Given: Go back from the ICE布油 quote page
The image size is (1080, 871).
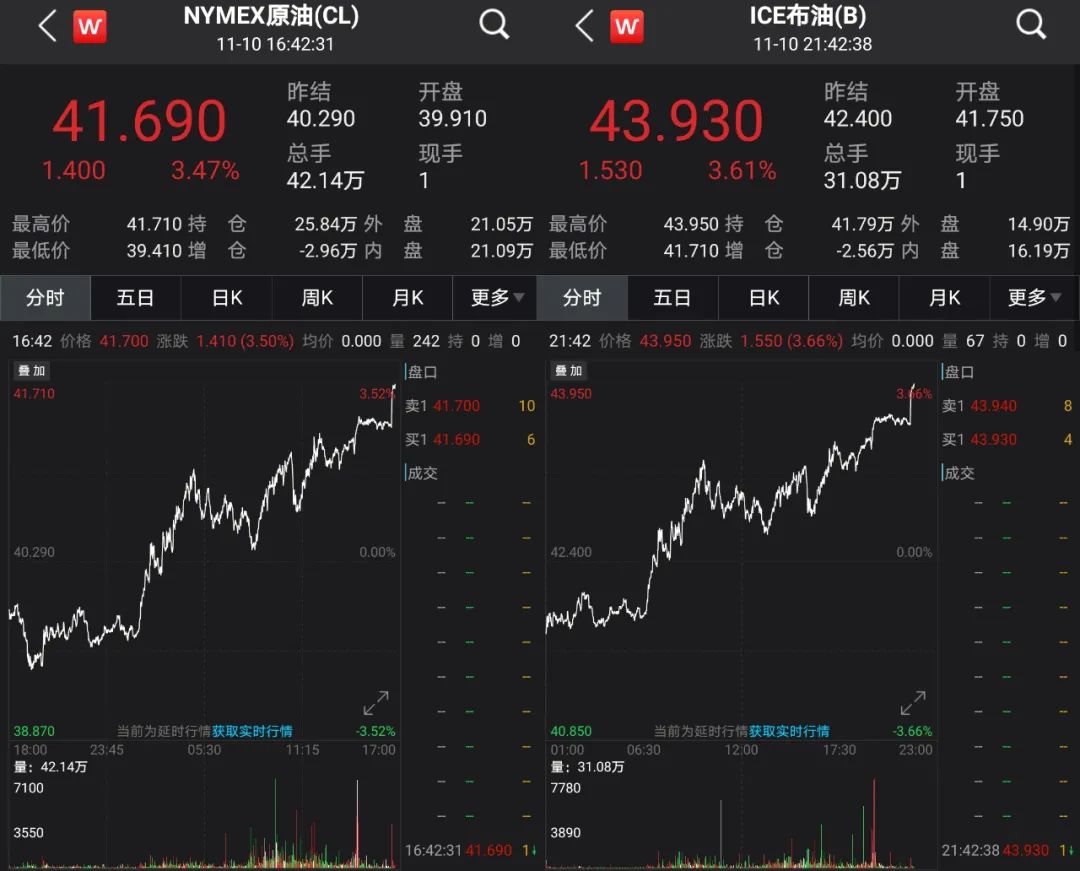Looking at the screenshot, I should tap(584, 26).
